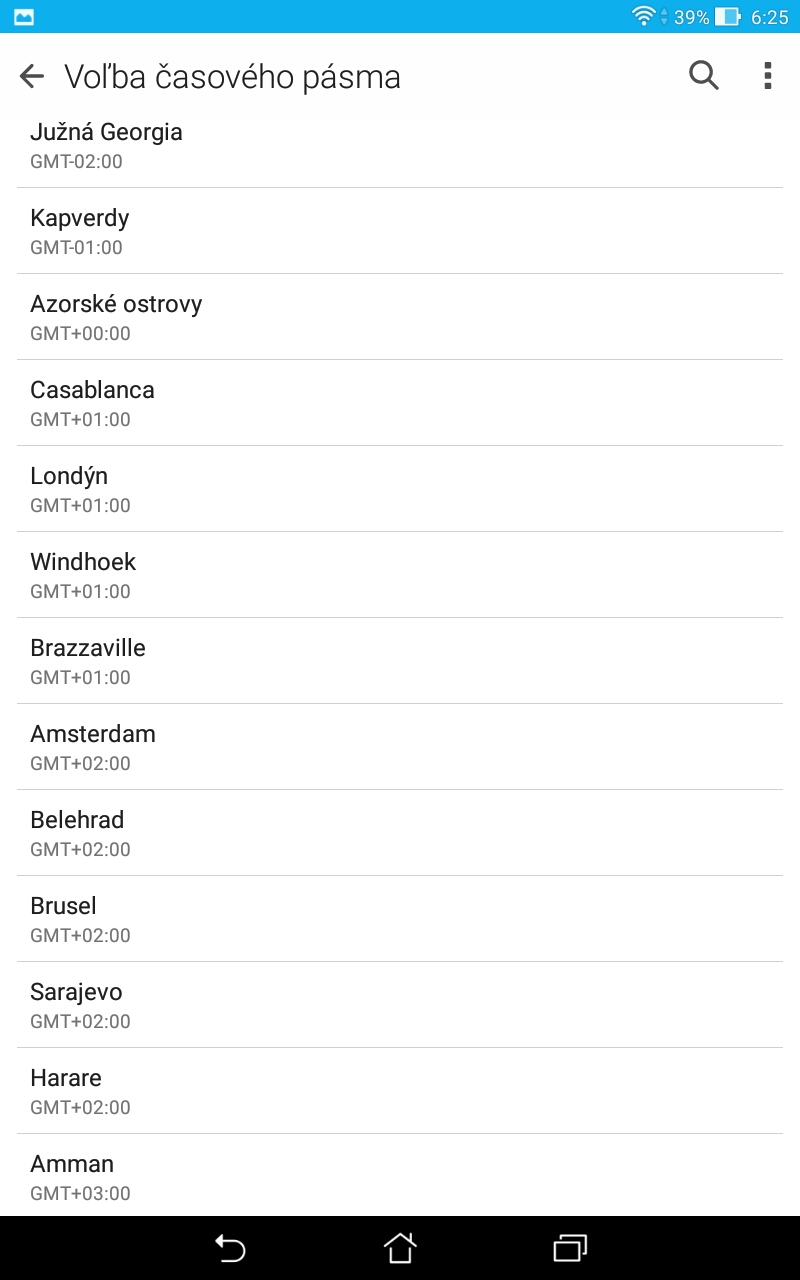Viewport: 800px width, 1280px height.
Task: Select Brusel GMT+02:00
Action: click(400, 919)
